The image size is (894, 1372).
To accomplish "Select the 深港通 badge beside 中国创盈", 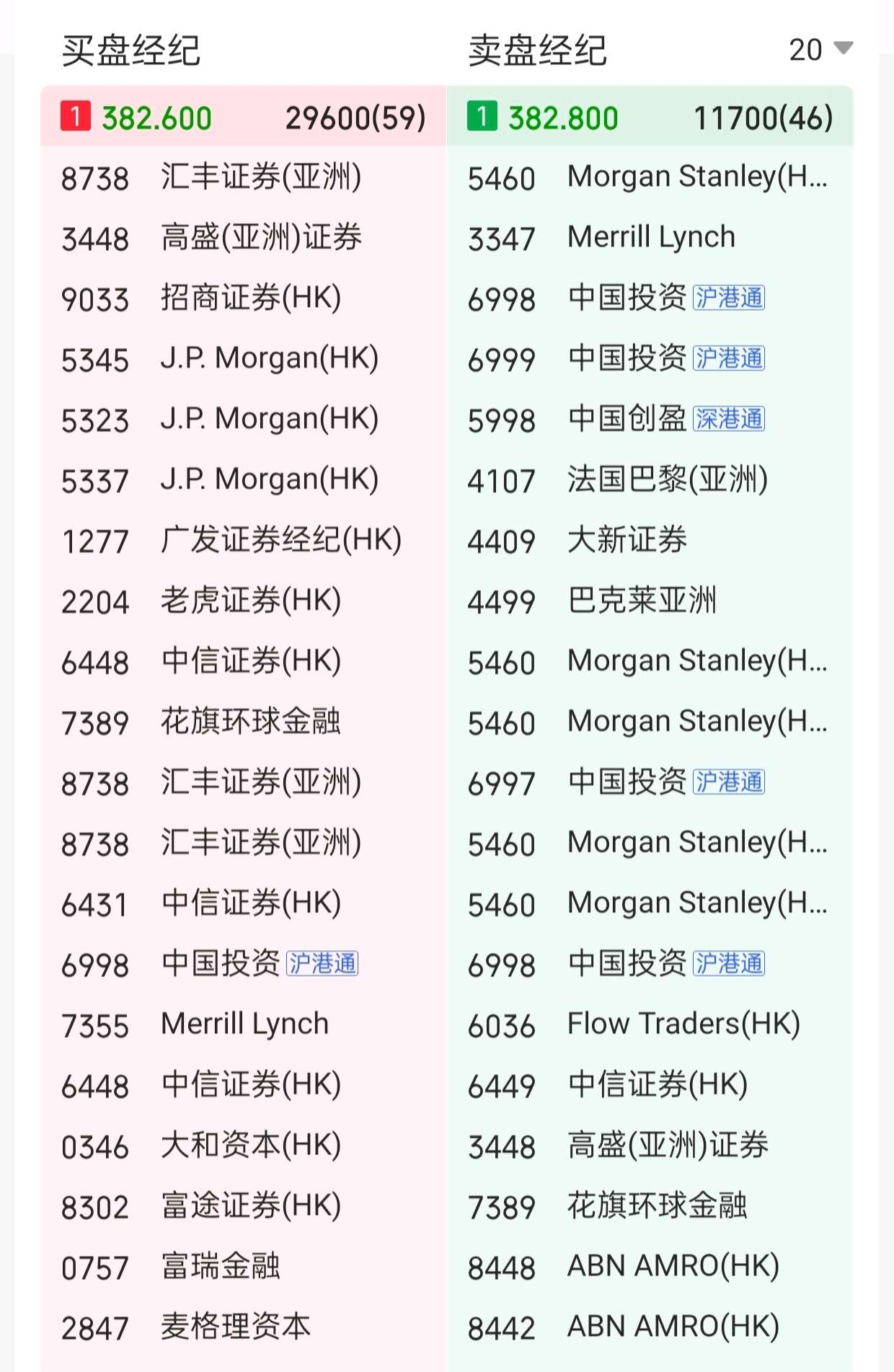I will click(x=727, y=418).
